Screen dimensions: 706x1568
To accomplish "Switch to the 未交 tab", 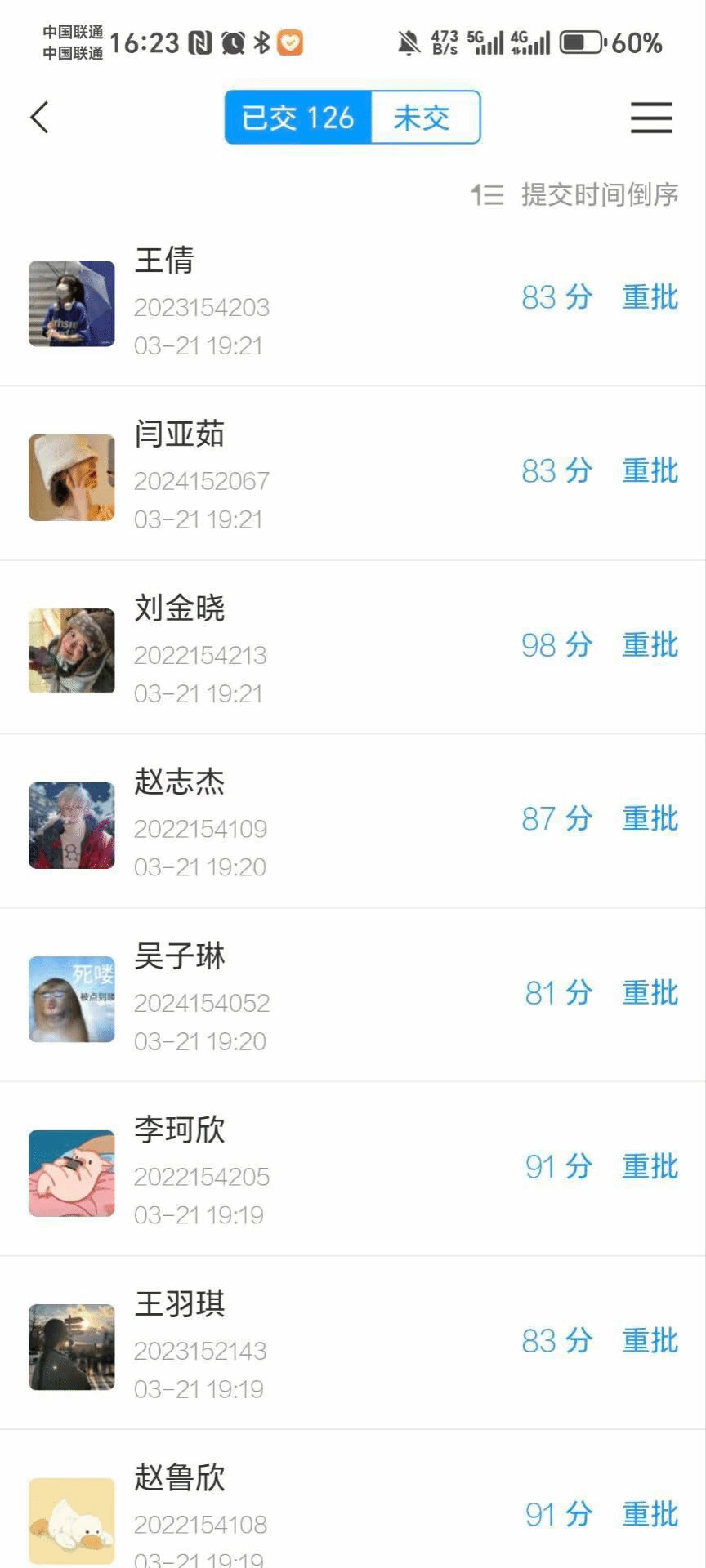I will pyautogui.click(x=424, y=118).
